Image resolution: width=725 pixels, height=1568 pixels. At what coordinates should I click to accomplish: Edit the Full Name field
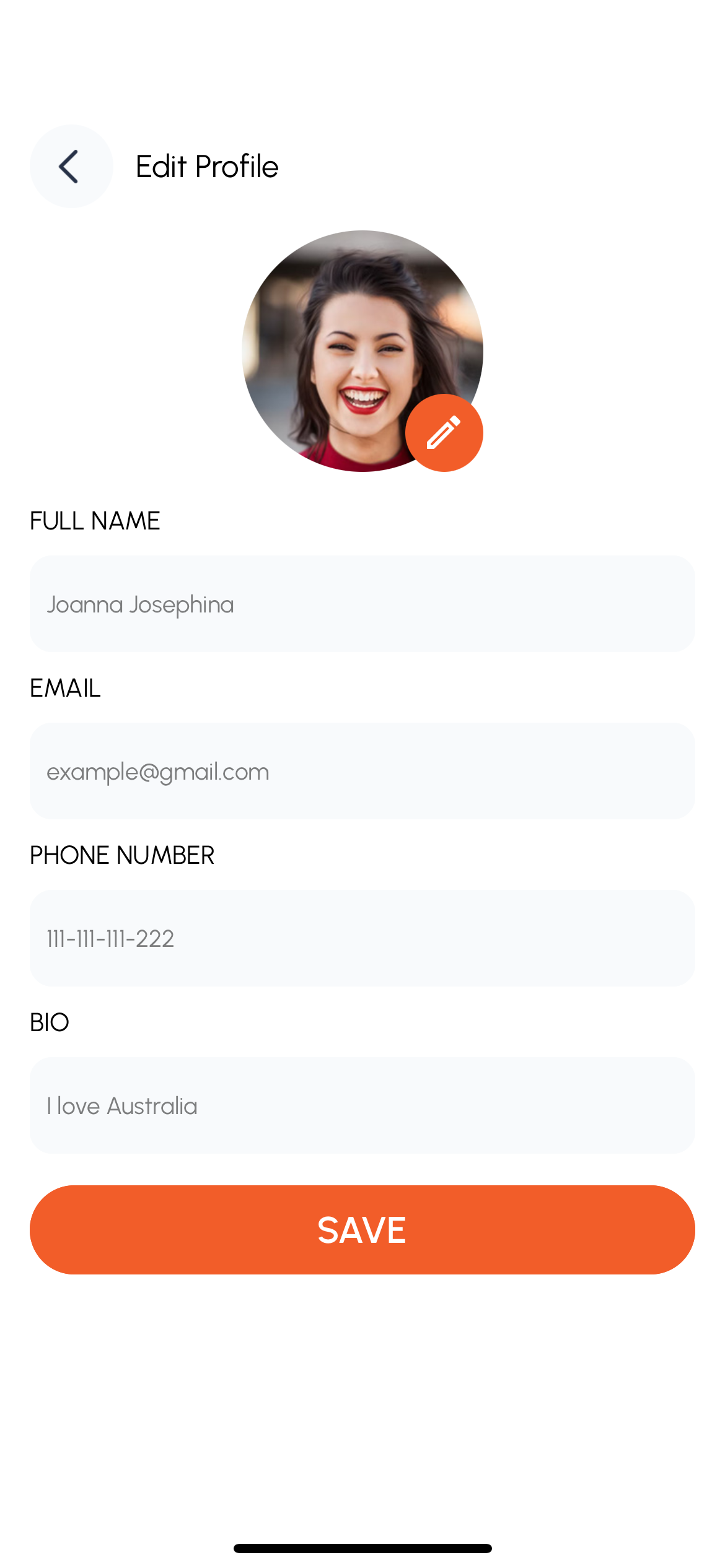pos(362,604)
